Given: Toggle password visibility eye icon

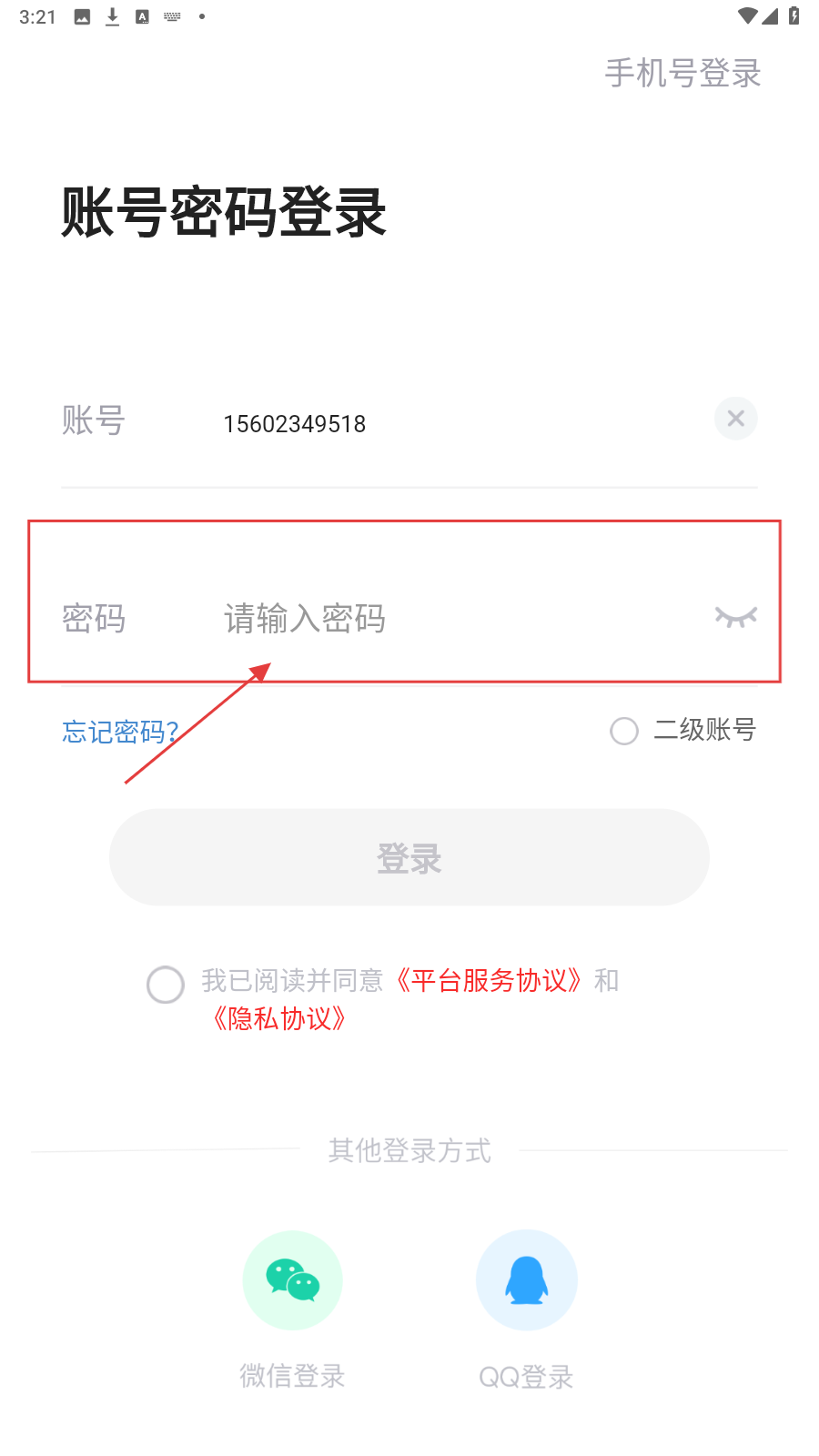Looking at the screenshot, I should click(x=735, y=618).
